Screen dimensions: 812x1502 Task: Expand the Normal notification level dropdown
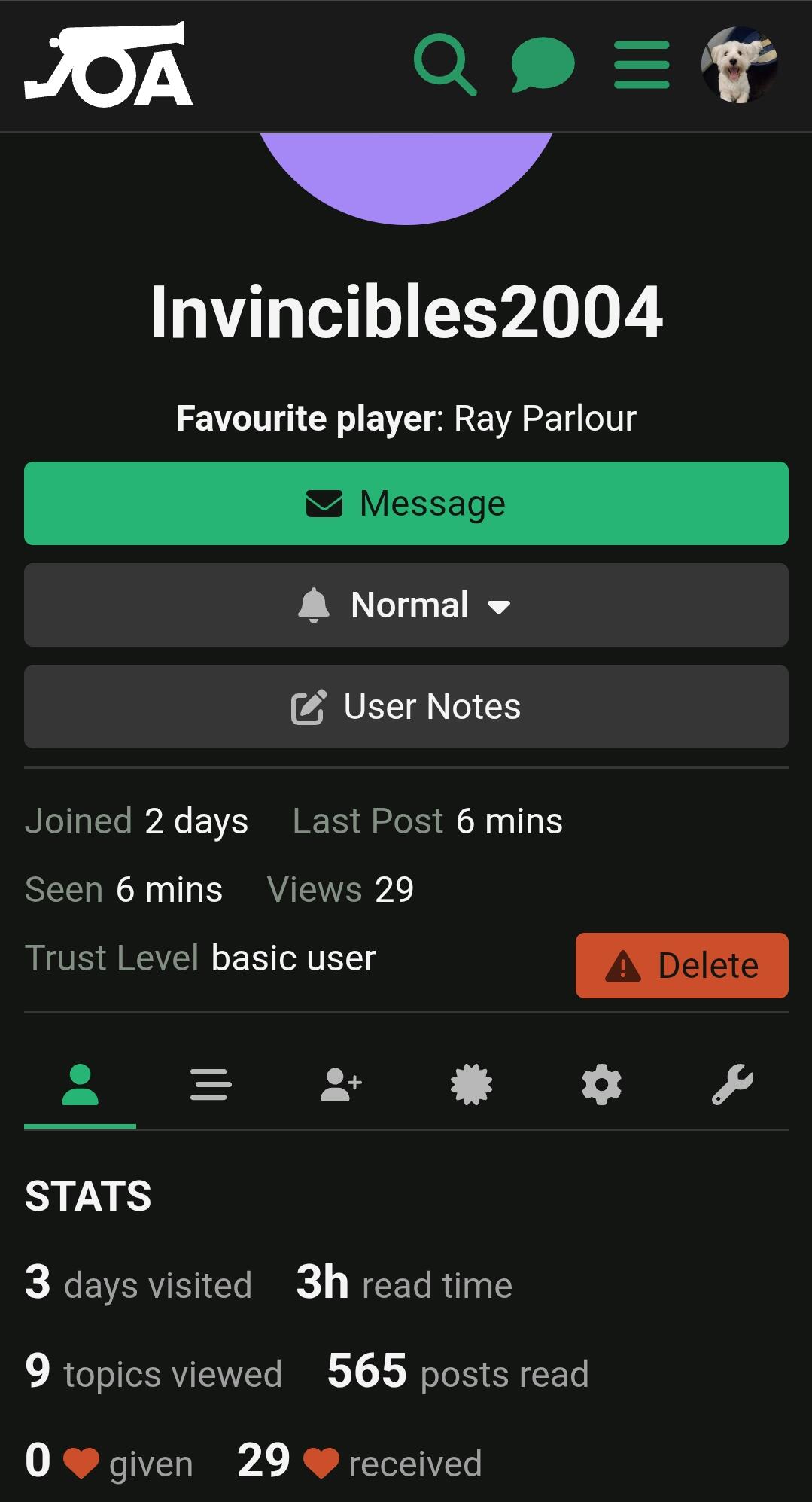[x=406, y=605]
